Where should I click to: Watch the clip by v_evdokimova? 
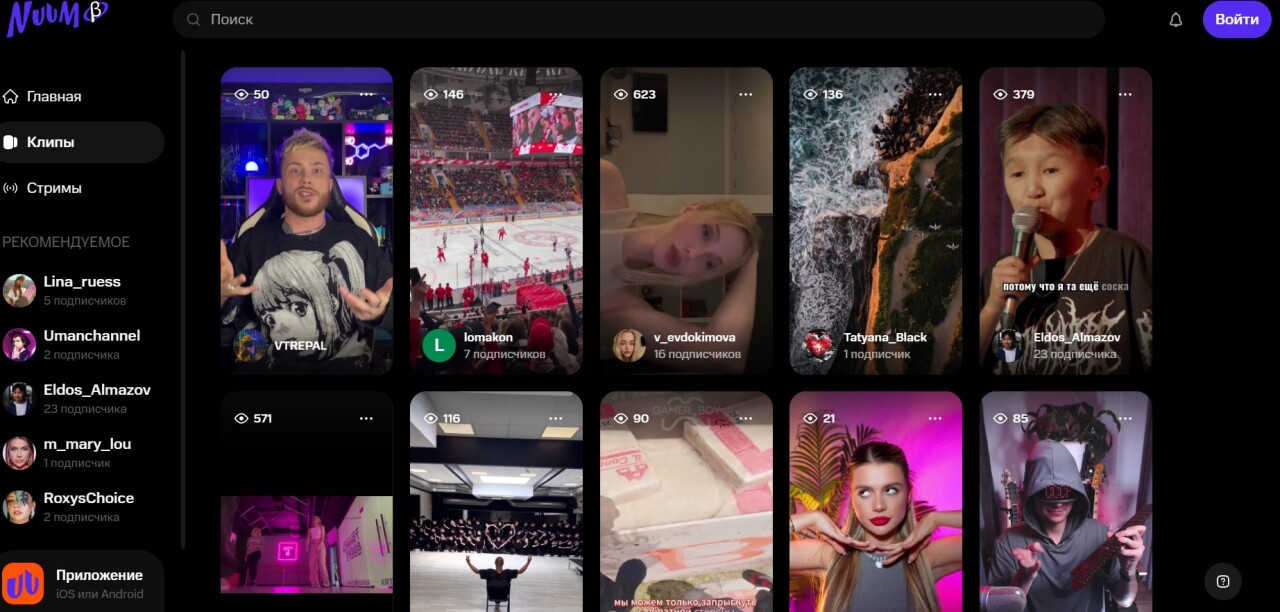pyautogui.click(x=686, y=220)
